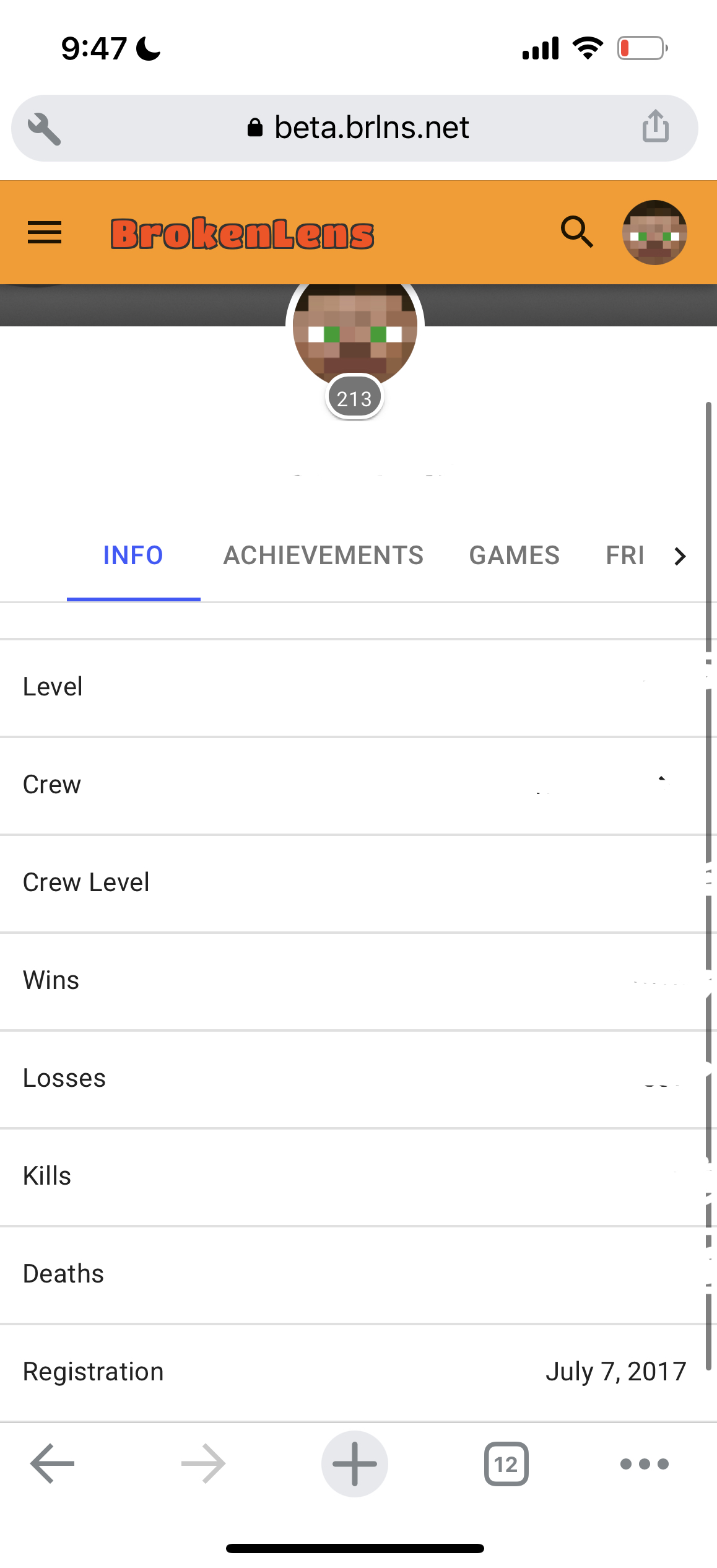
Task: Tap the beta.brlns.net address bar
Action: 355,128
